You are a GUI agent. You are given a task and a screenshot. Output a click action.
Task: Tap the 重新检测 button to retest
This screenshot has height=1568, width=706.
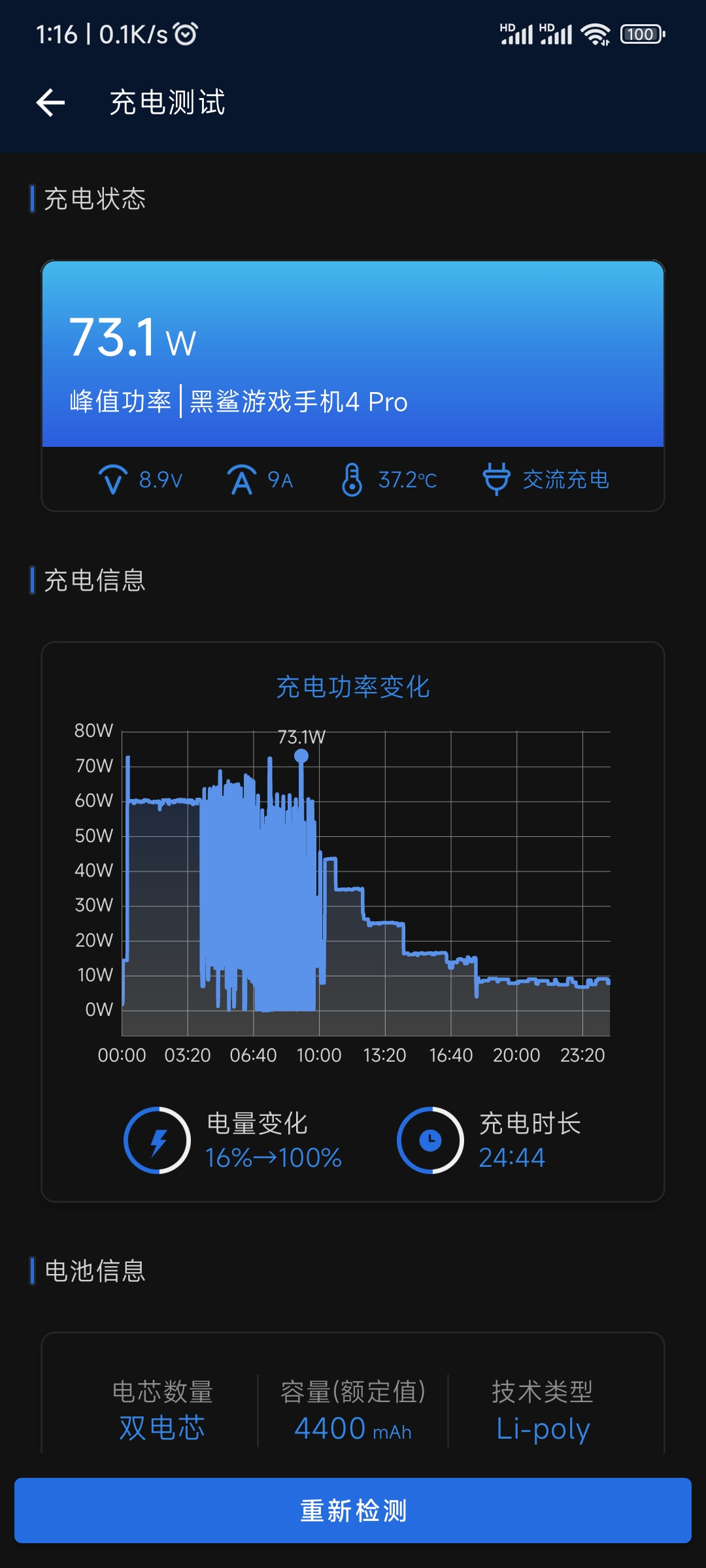click(353, 1511)
